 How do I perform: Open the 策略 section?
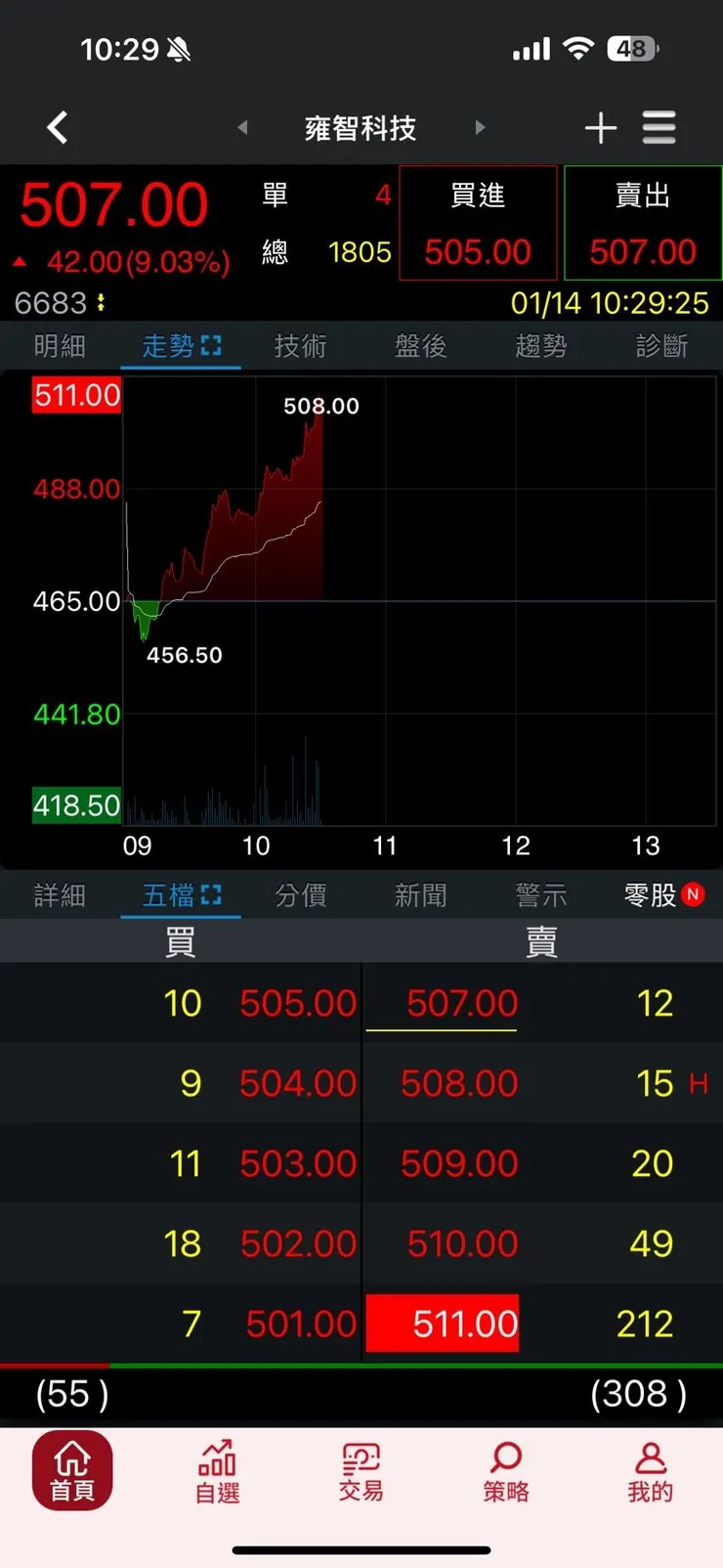pyautogui.click(x=505, y=1471)
